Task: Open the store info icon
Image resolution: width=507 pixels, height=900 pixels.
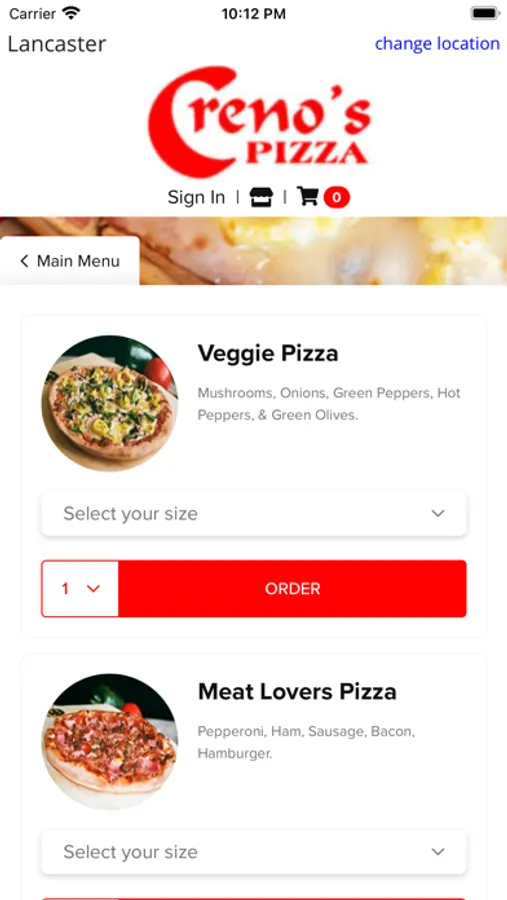Action: click(261, 197)
